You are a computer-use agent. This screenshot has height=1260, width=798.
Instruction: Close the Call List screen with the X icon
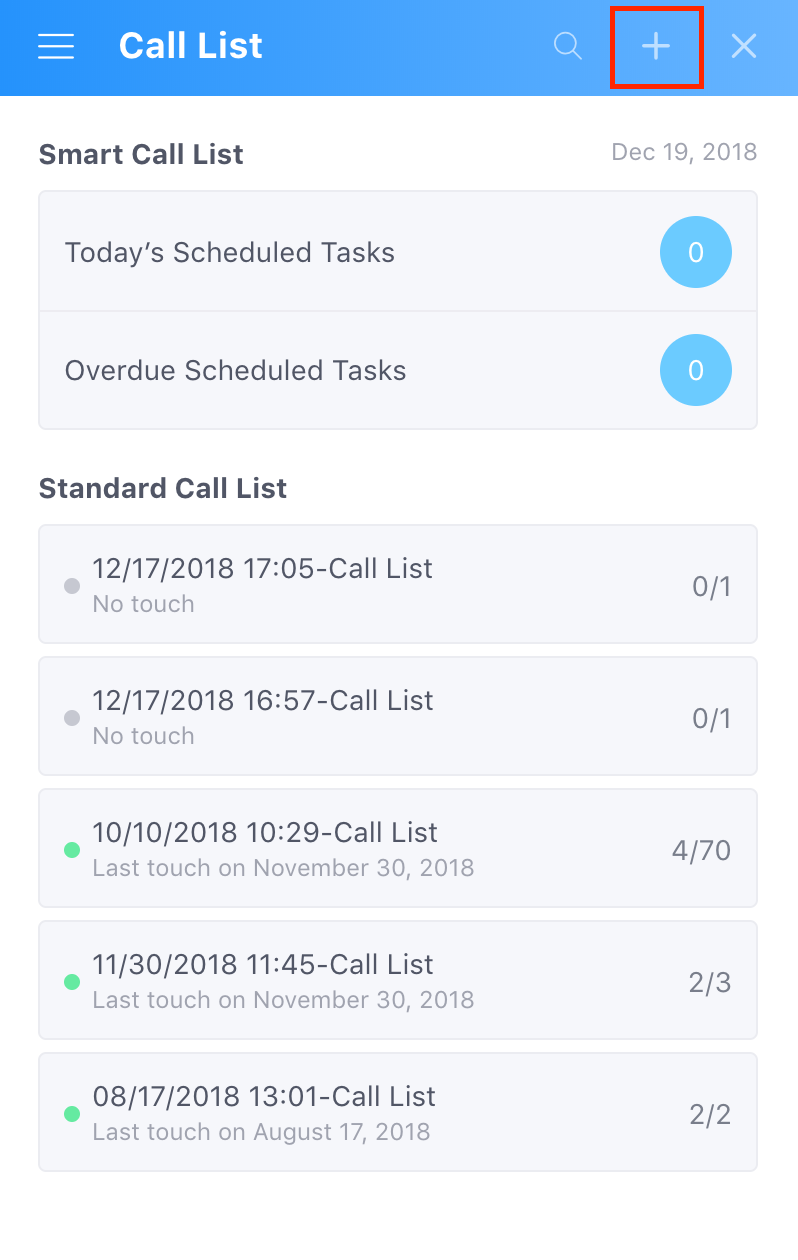[743, 46]
